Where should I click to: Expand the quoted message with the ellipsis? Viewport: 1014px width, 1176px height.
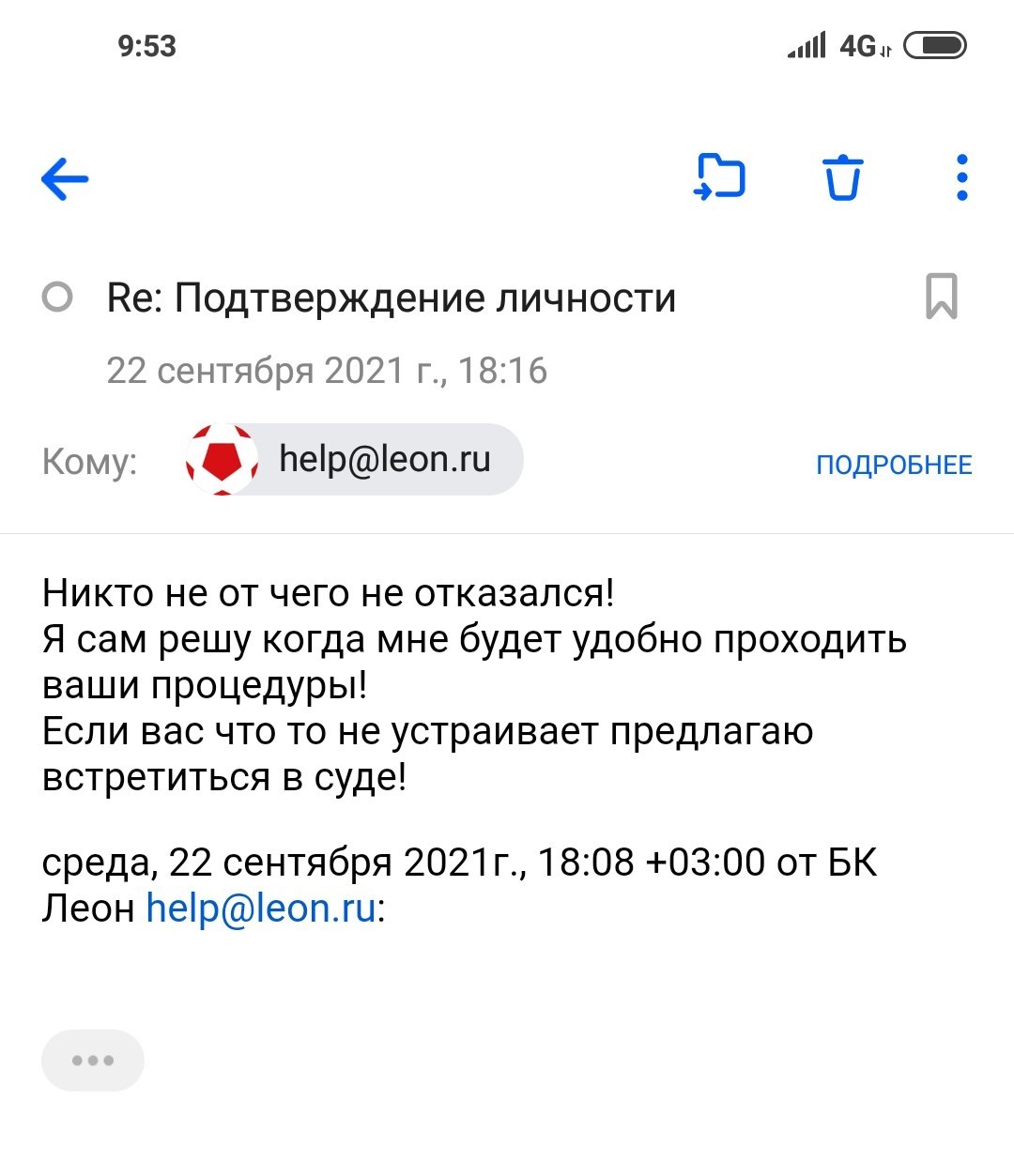coord(93,1061)
